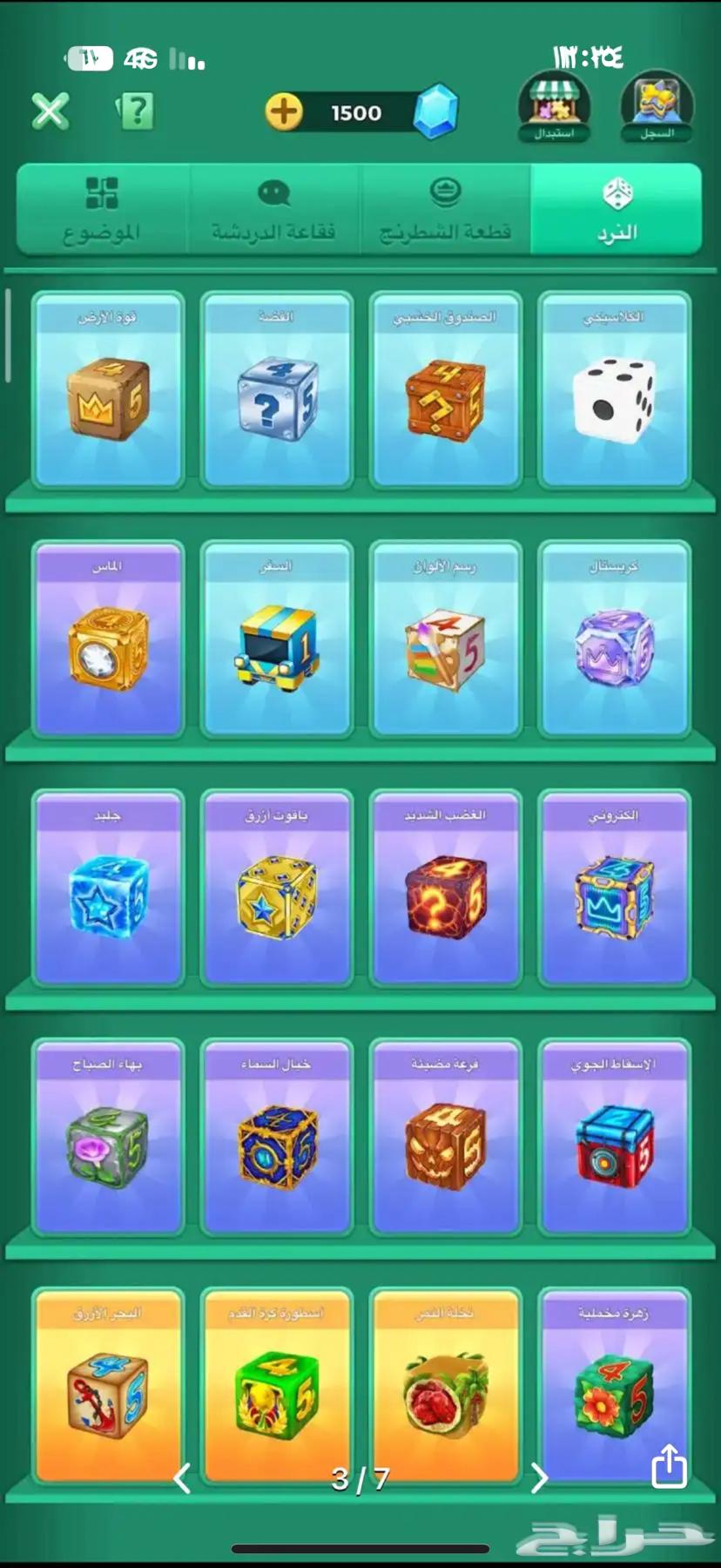Go to the next image
The height and width of the screenshot is (1568, 721).
pyautogui.click(x=539, y=1477)
